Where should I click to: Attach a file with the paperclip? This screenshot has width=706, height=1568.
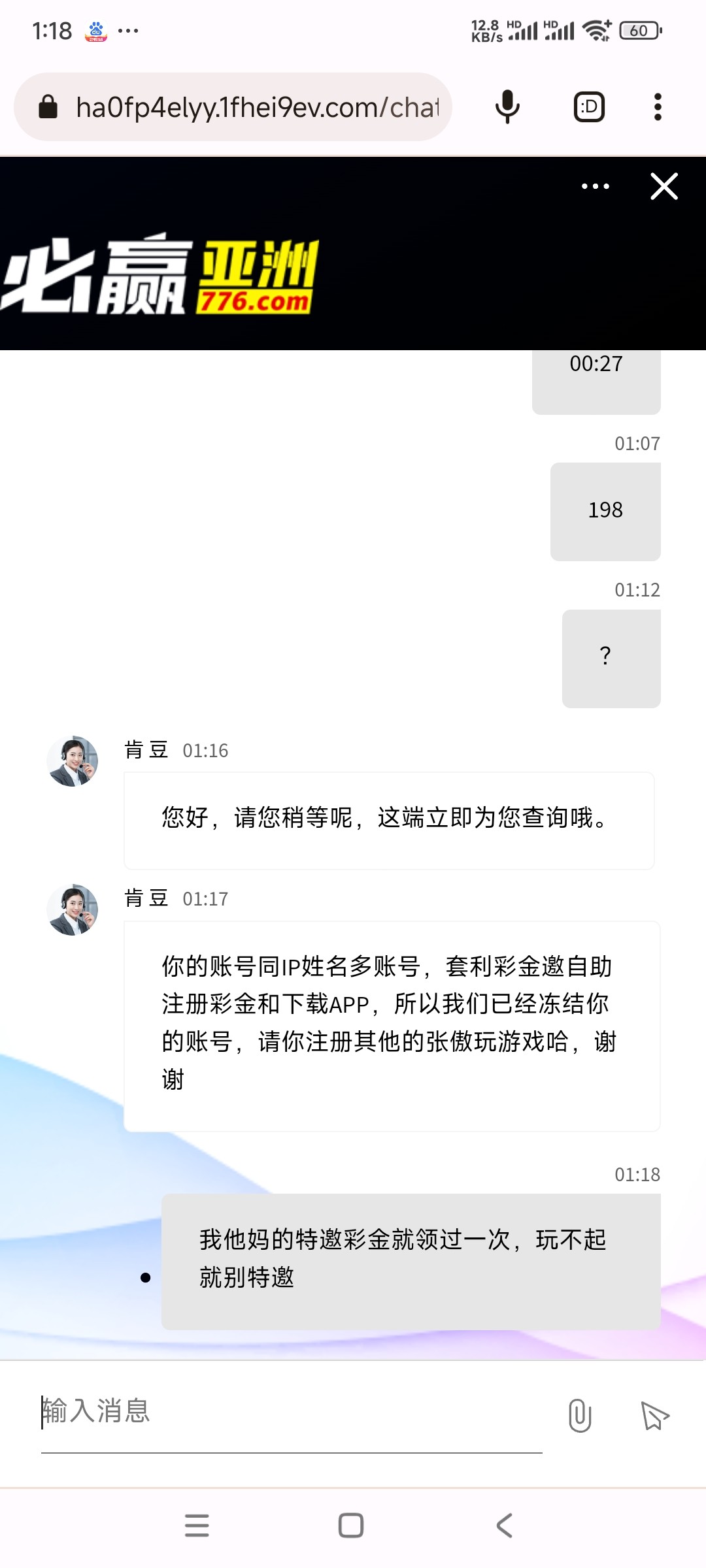[x=580, y=1416]
